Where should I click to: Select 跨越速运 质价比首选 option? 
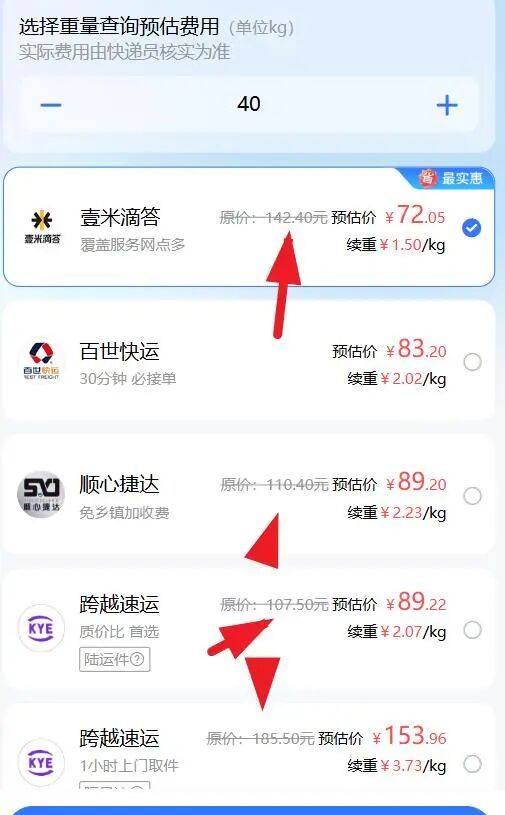pos(249,628)
